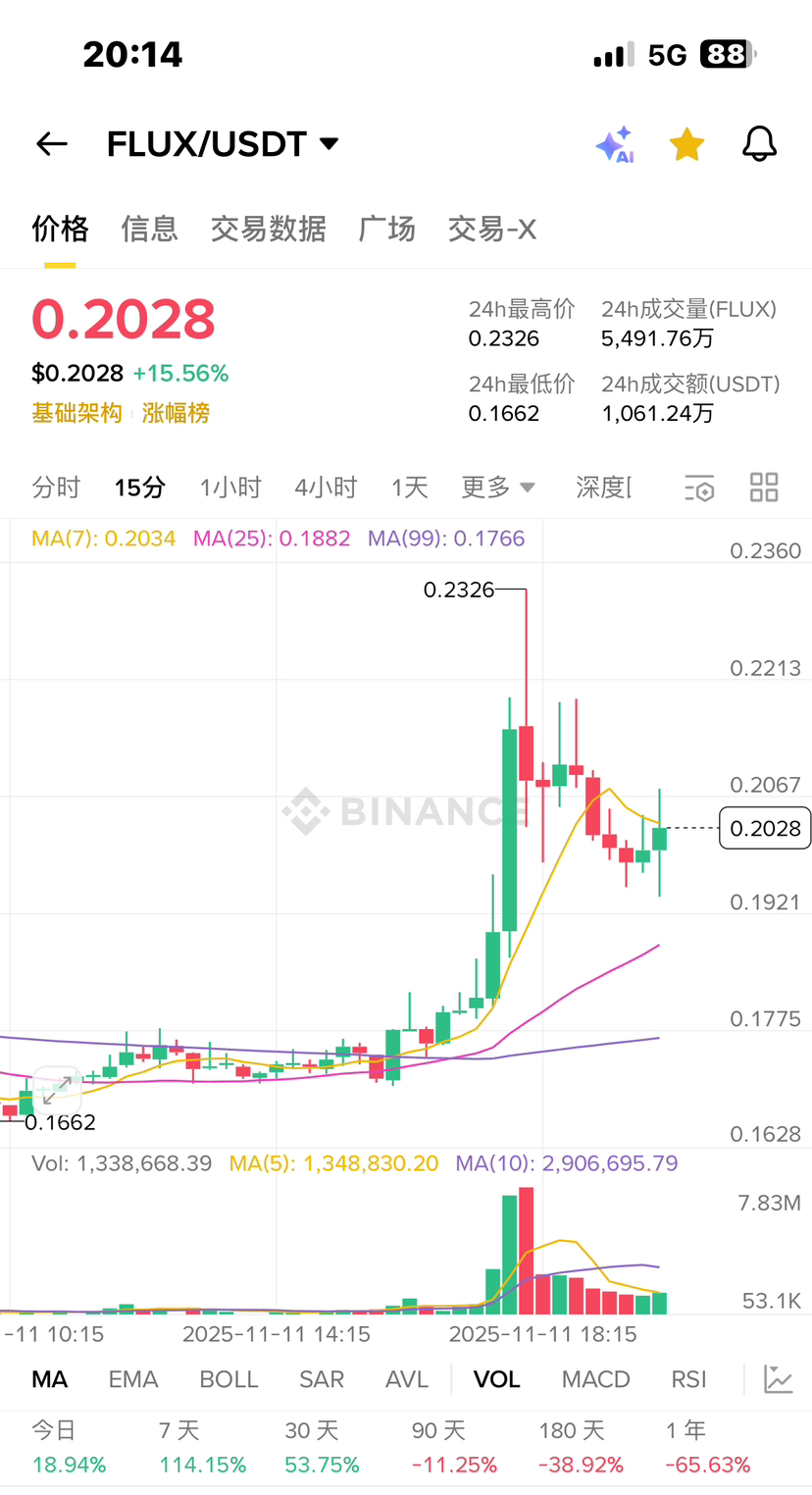Open the AI sparkle assistant
812x1495 pixels.
tap(615, 145)
